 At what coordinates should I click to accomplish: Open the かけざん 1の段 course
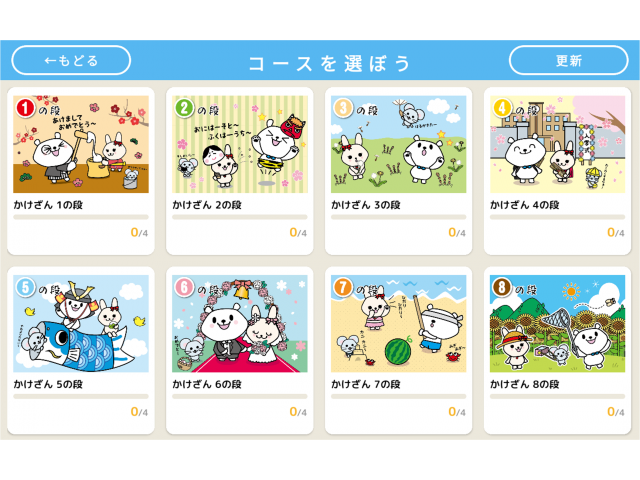pos(81,170)
